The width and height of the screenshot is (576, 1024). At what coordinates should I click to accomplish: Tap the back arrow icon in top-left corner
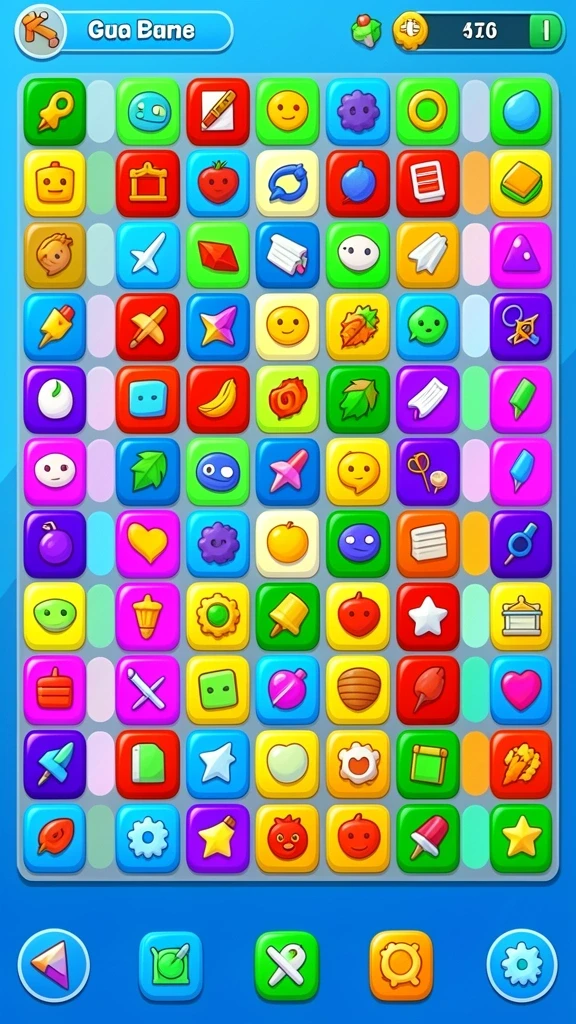click(x=40, y=31)
